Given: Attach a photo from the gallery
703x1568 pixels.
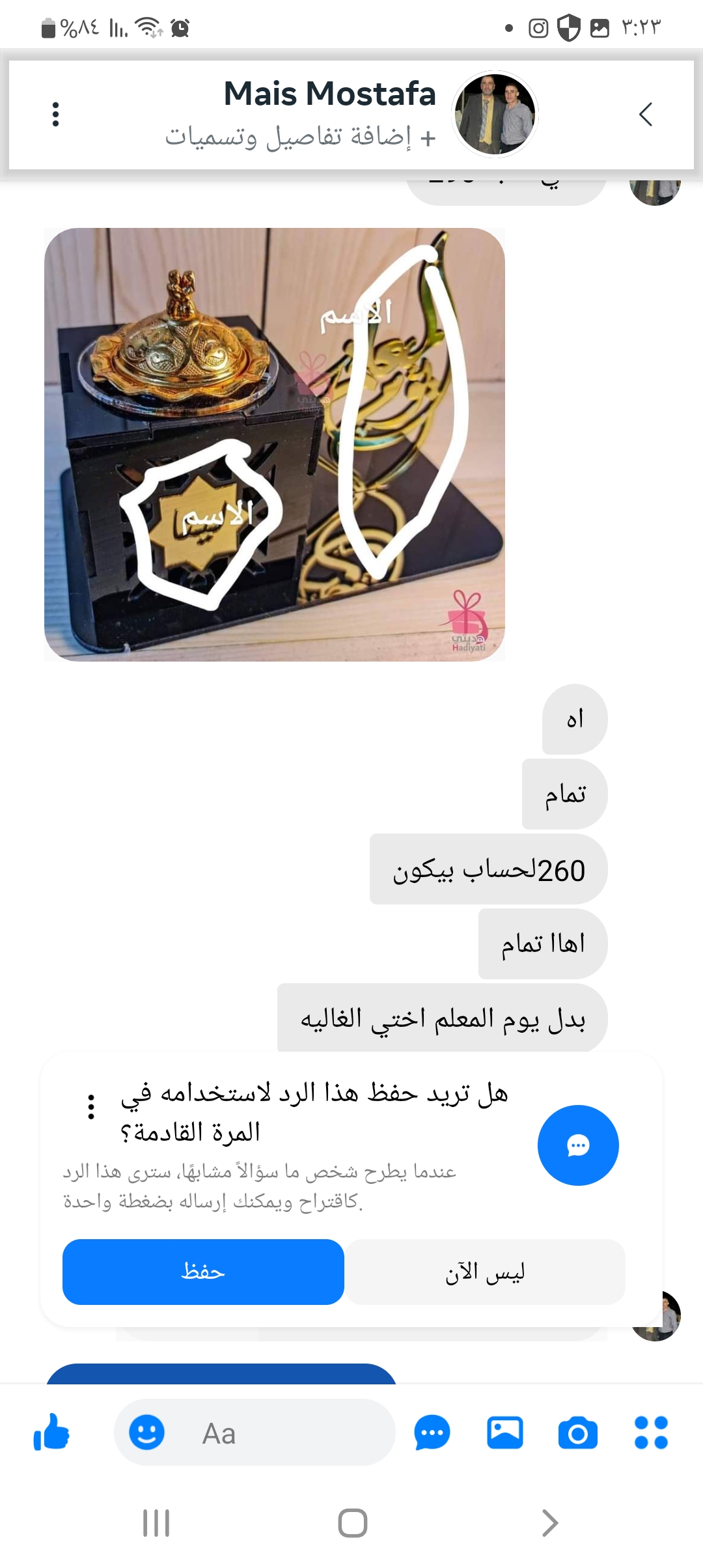Looking at the screenshot, I should pyautogui.click(x=505, y=1433).
